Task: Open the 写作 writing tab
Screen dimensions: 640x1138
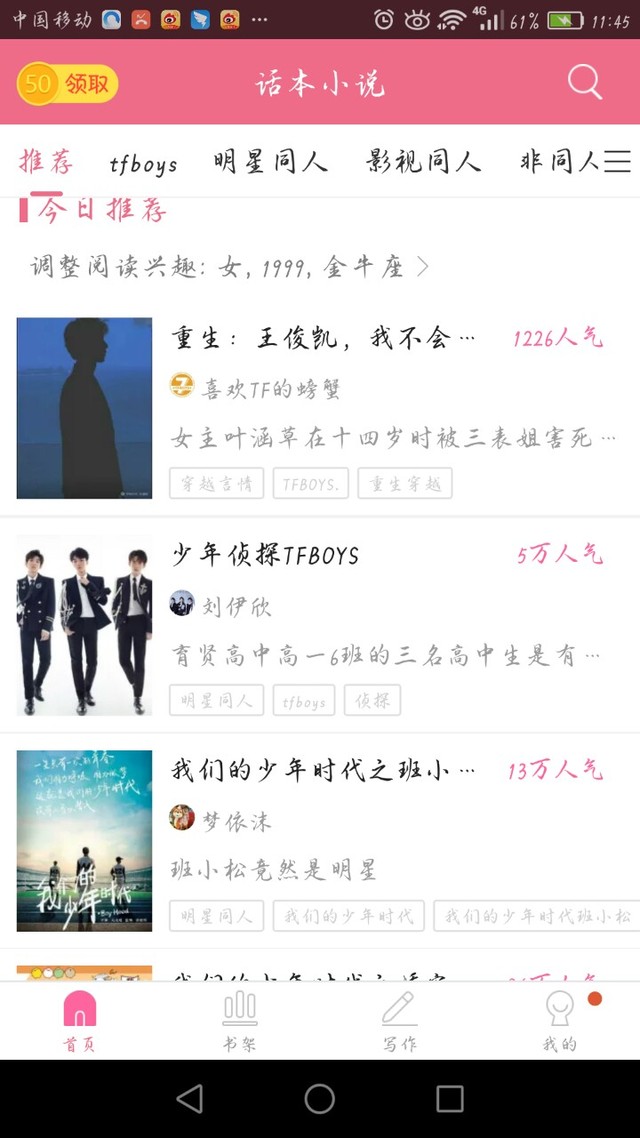Action: (399, 1020)
